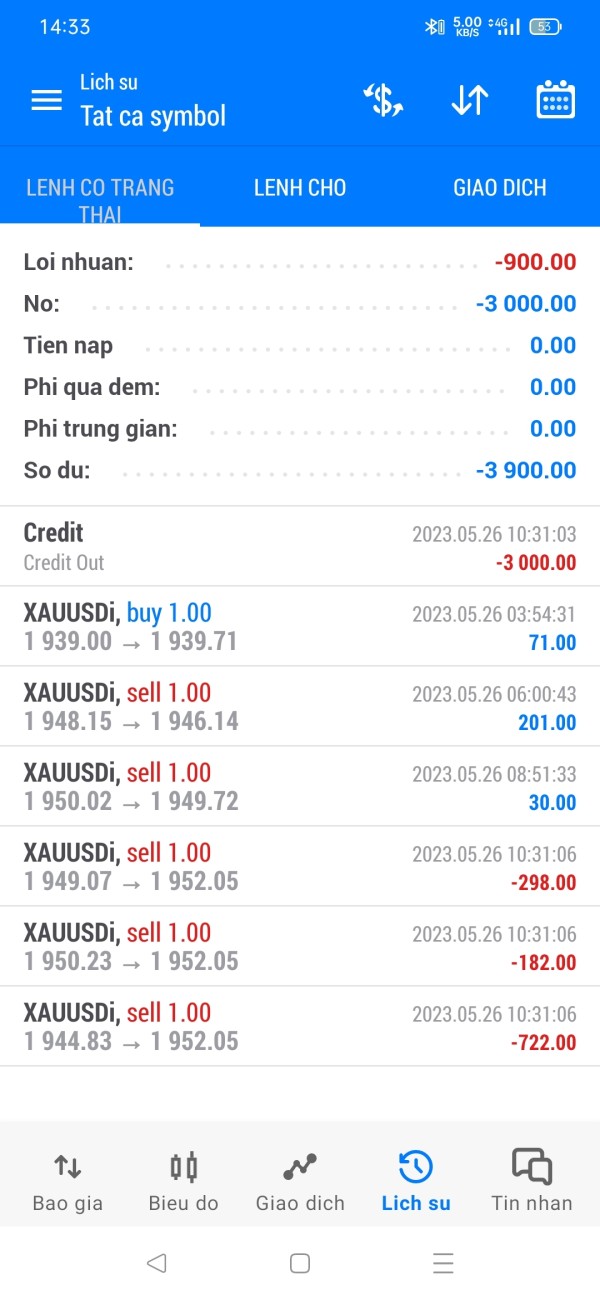Open the calendar date range picker
This screenshot has width=600, height=1300.
pyautogui.click(x=555, y=100)
